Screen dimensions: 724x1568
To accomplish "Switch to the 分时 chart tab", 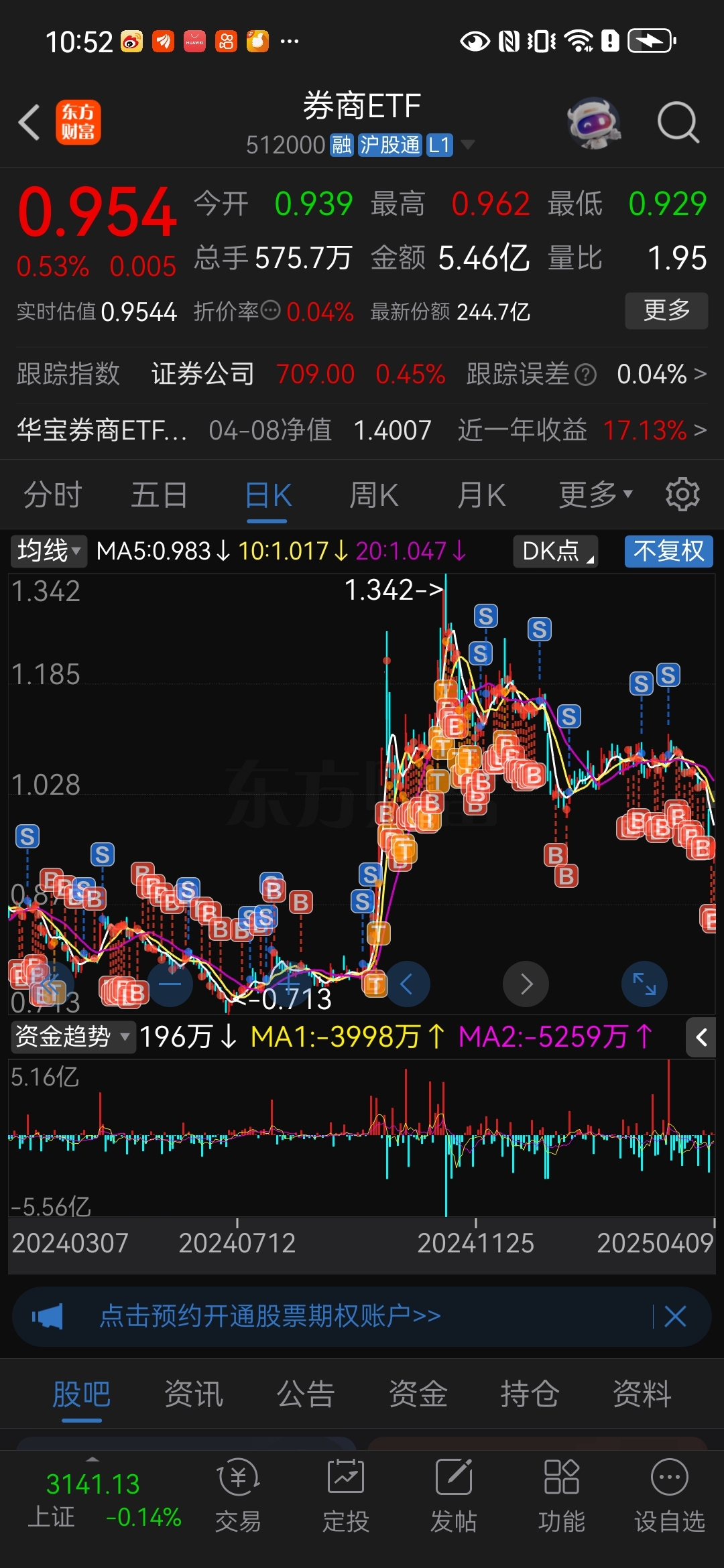I will point(53,496).
